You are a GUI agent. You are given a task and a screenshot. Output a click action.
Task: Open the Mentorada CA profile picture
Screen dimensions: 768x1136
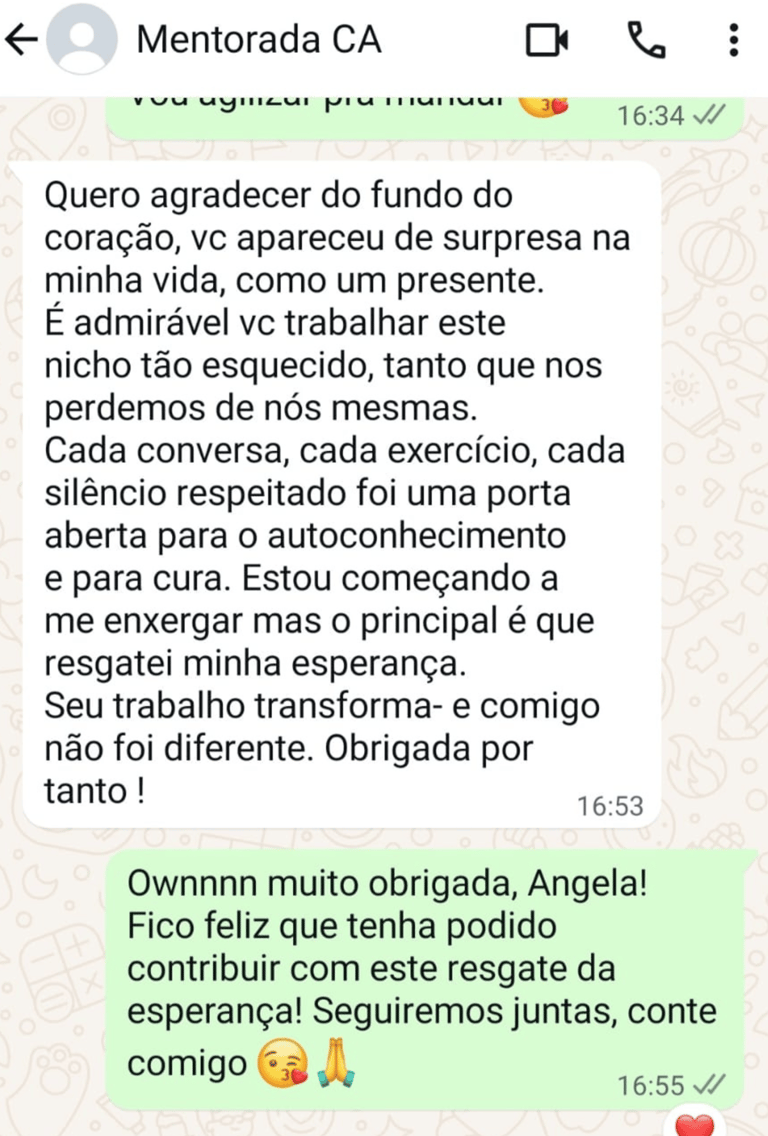click(x=83, y=40)
